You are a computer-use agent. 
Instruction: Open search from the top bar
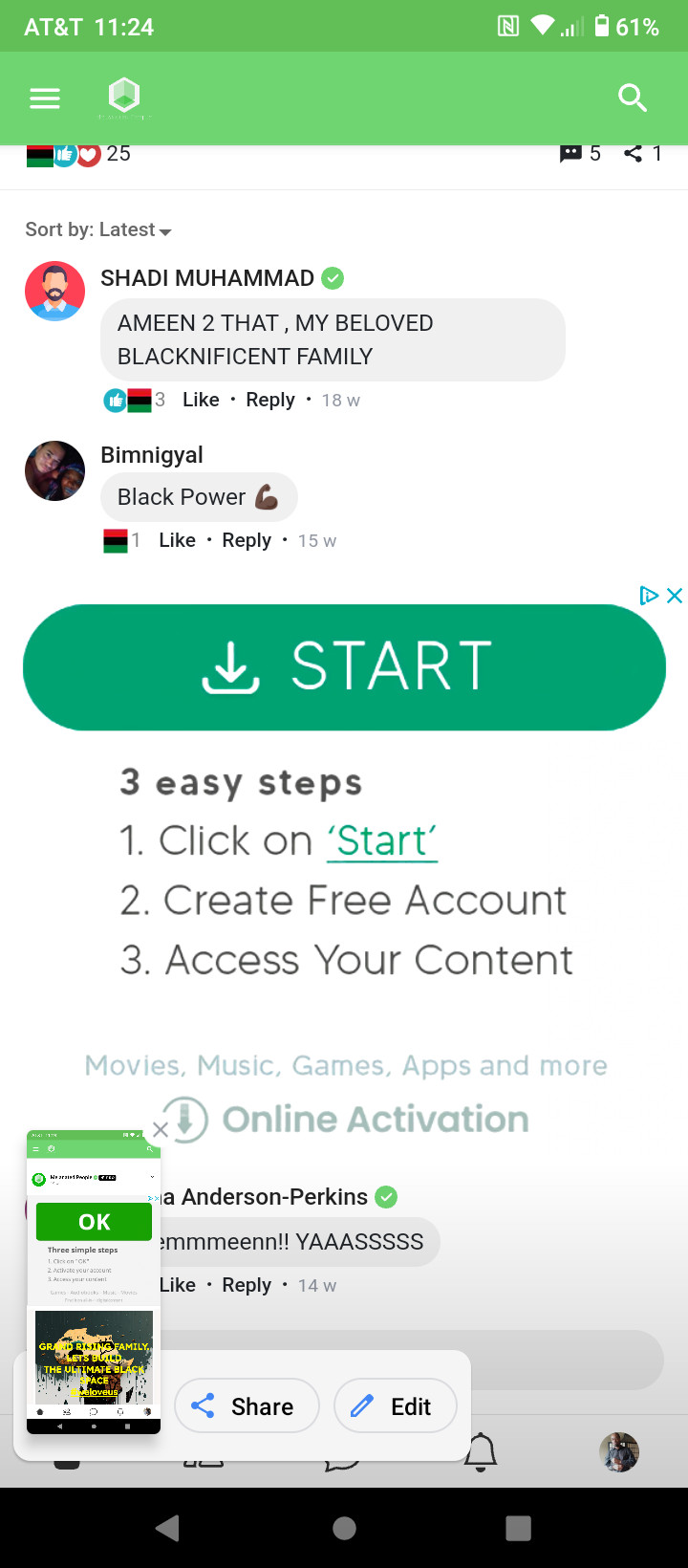[633, 98]
